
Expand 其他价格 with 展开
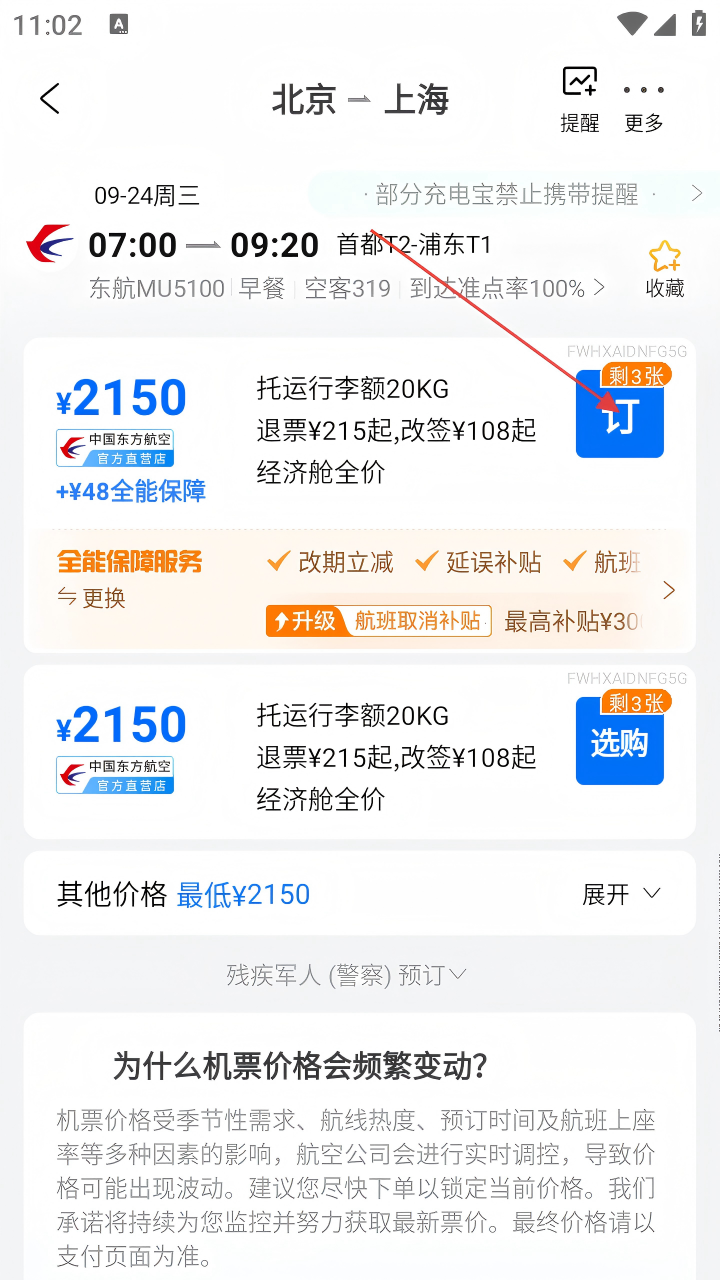coord(621,894)
